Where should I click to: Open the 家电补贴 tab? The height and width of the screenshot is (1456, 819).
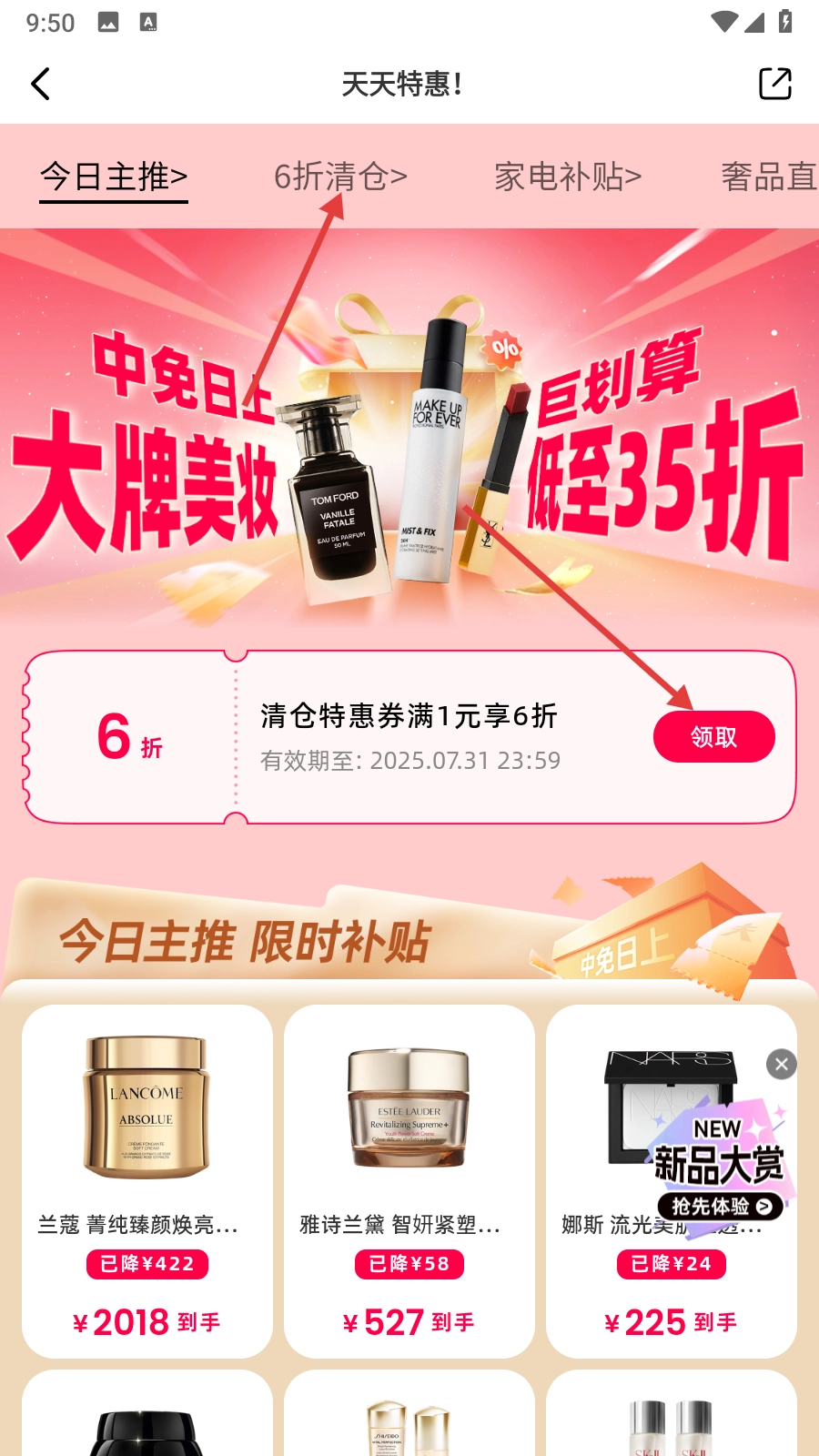pyautogui.click(x=568, y=177)
